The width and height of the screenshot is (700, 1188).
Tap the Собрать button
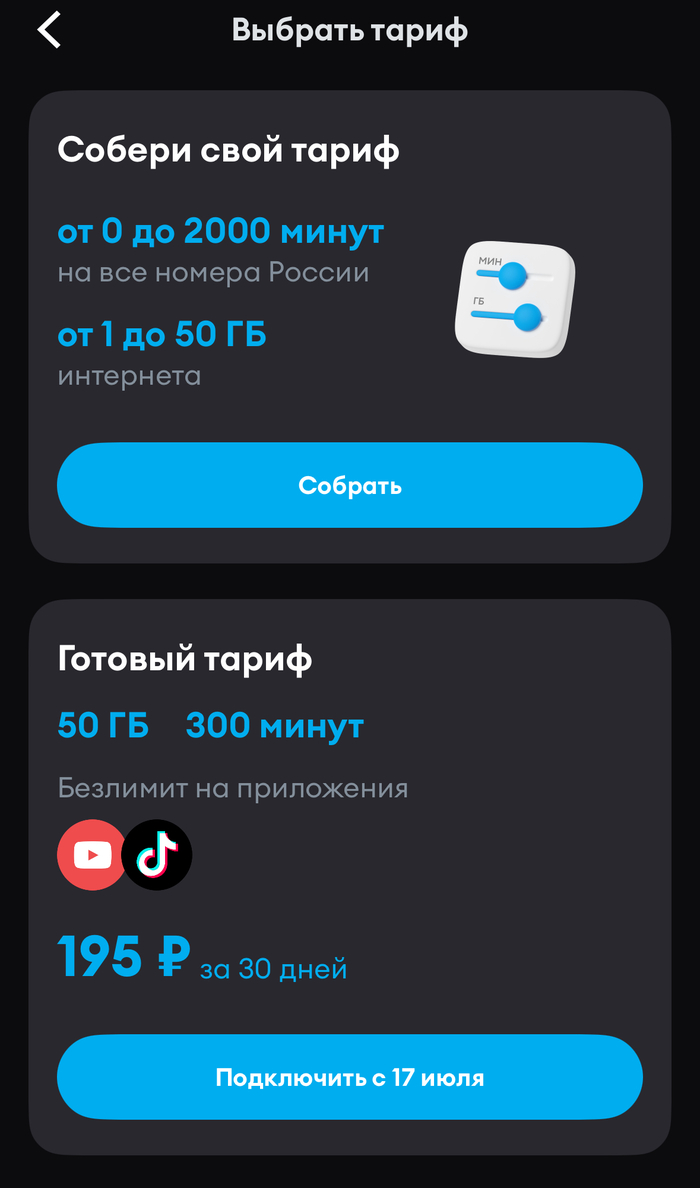coord(350,486)
